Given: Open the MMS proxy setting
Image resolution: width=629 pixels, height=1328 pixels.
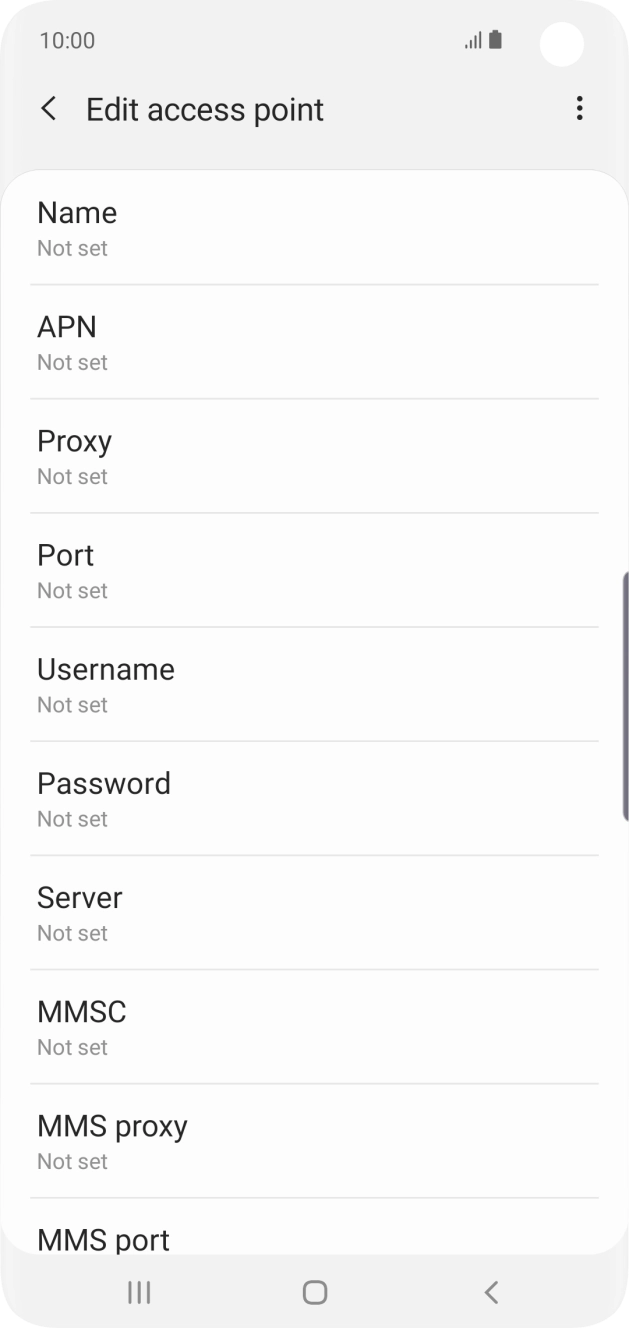Looking at the screenshot, I should point(314,1140).
